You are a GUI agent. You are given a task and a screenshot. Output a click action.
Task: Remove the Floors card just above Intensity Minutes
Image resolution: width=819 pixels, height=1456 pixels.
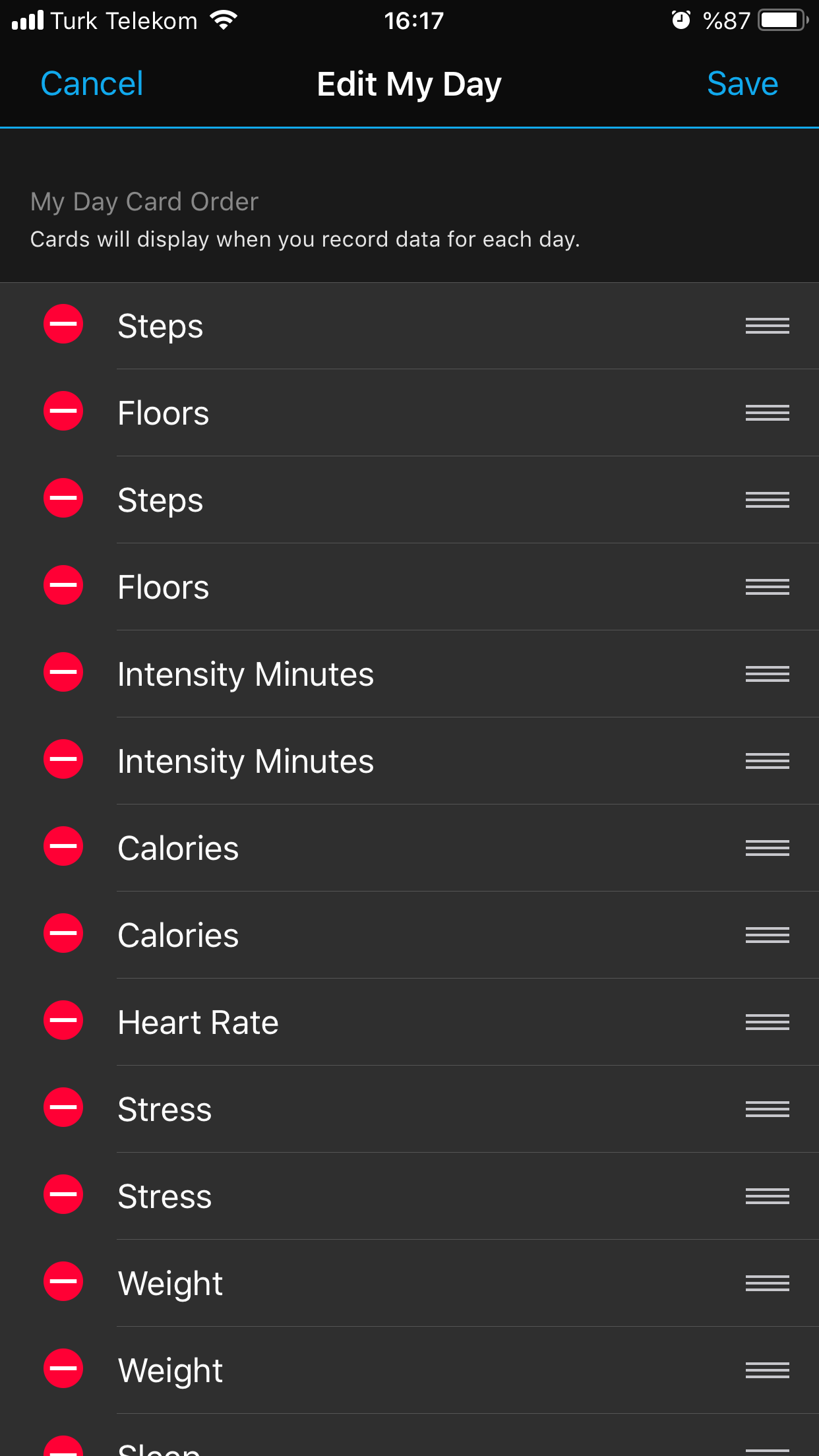63,586
